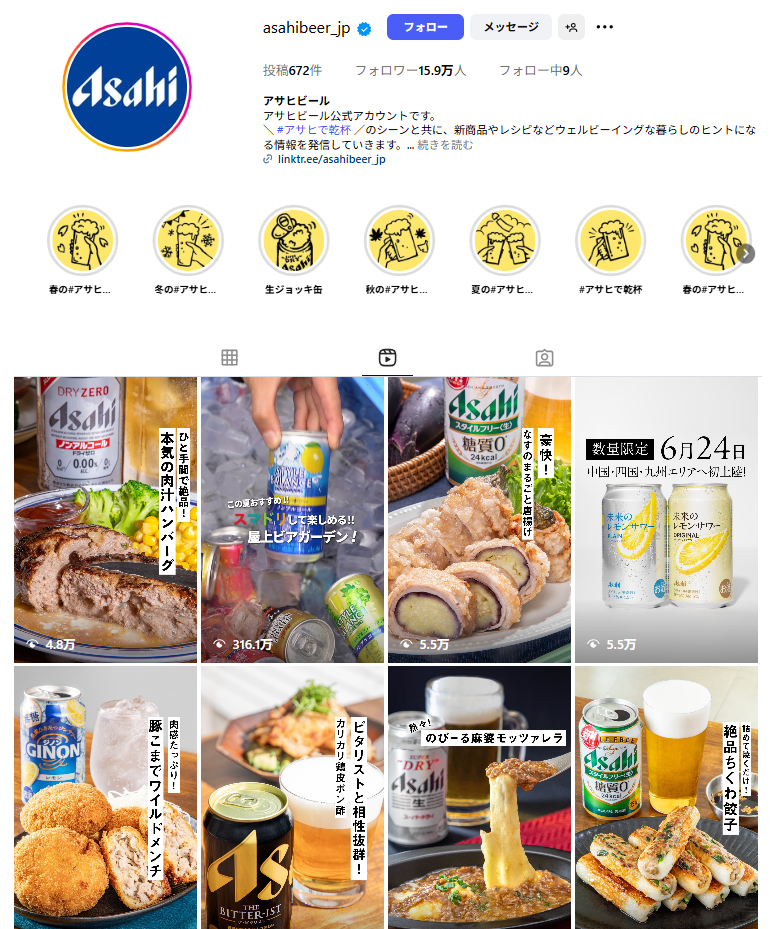
Task: Show similar account suggestions
Action: click(x=572, y=27)
